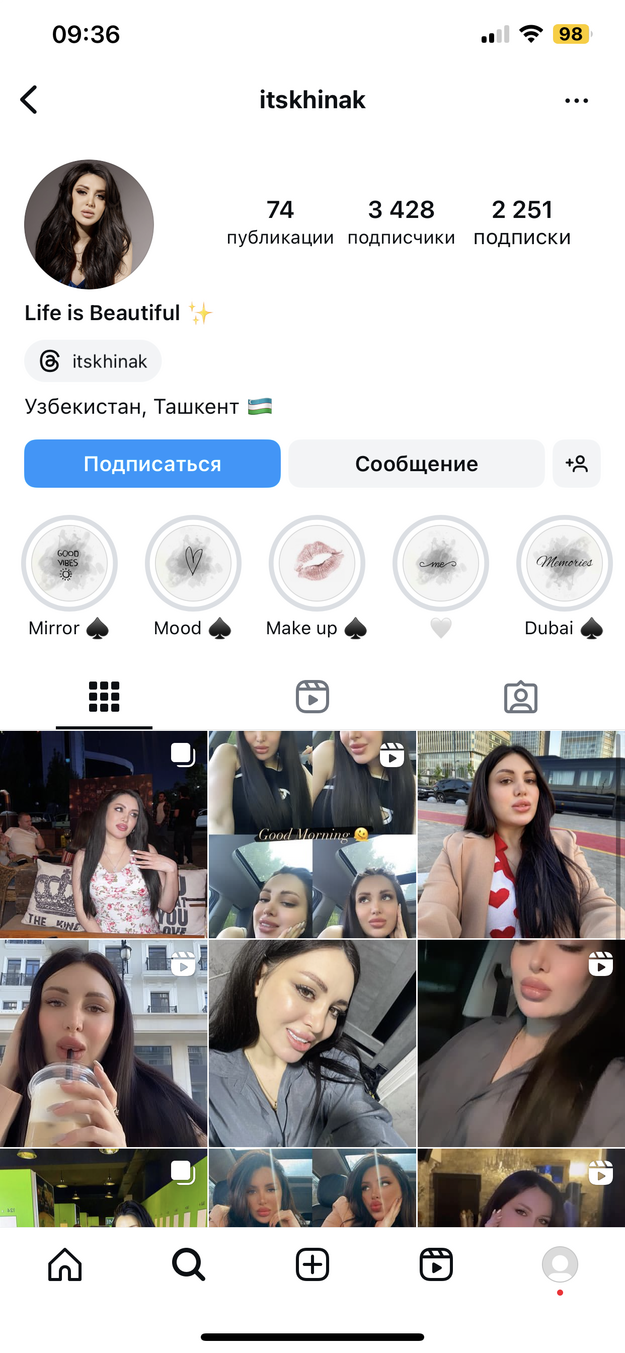The height and width of the screenshot is (1353, 625).
Task: Open the Сообщение message button
Action: (x=416, y=464)
